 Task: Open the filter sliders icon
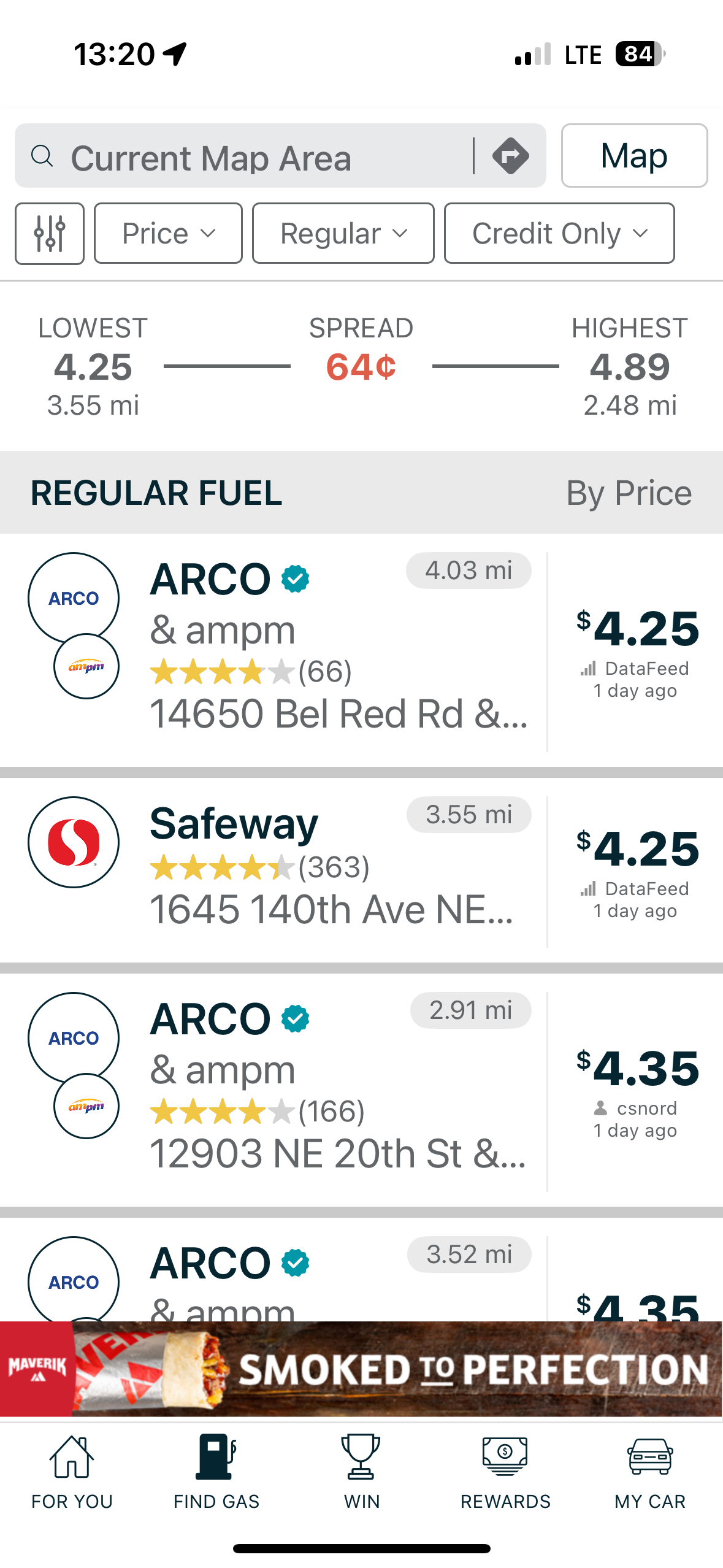pos(50,234)
